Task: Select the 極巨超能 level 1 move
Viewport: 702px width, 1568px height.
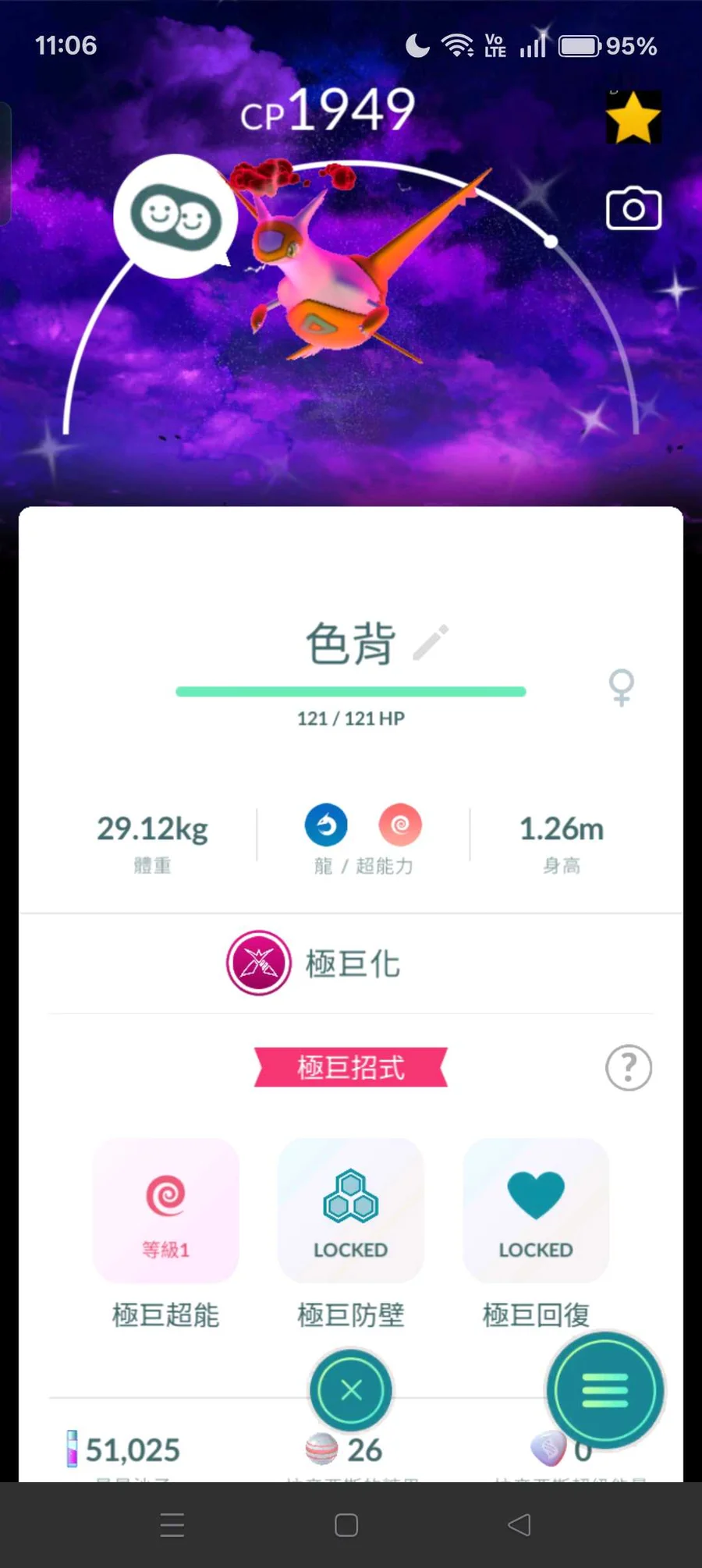Action: click(166, 1210)
